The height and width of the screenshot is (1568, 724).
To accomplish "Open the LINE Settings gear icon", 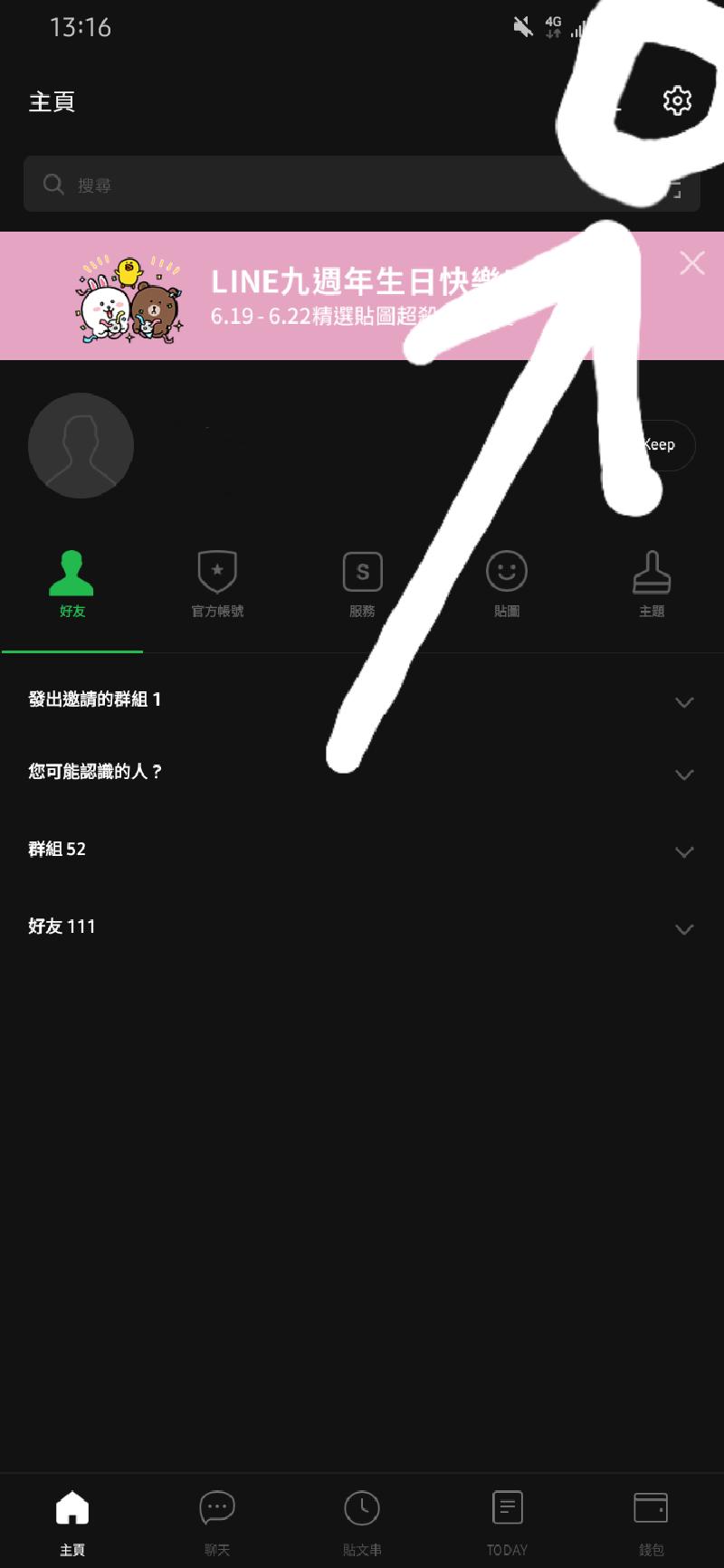I will pyautogui.click(x=675, y=100).
